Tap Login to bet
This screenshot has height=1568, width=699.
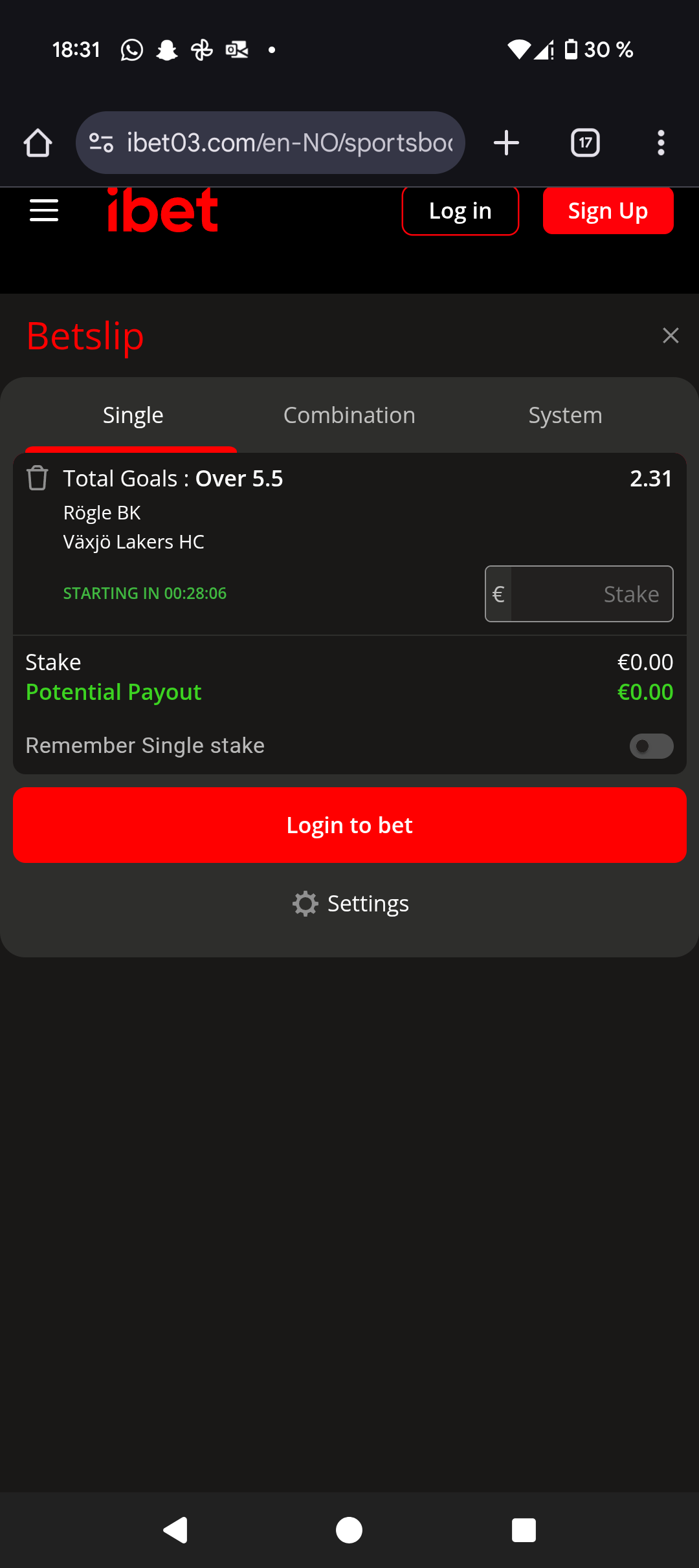(349, 825)
